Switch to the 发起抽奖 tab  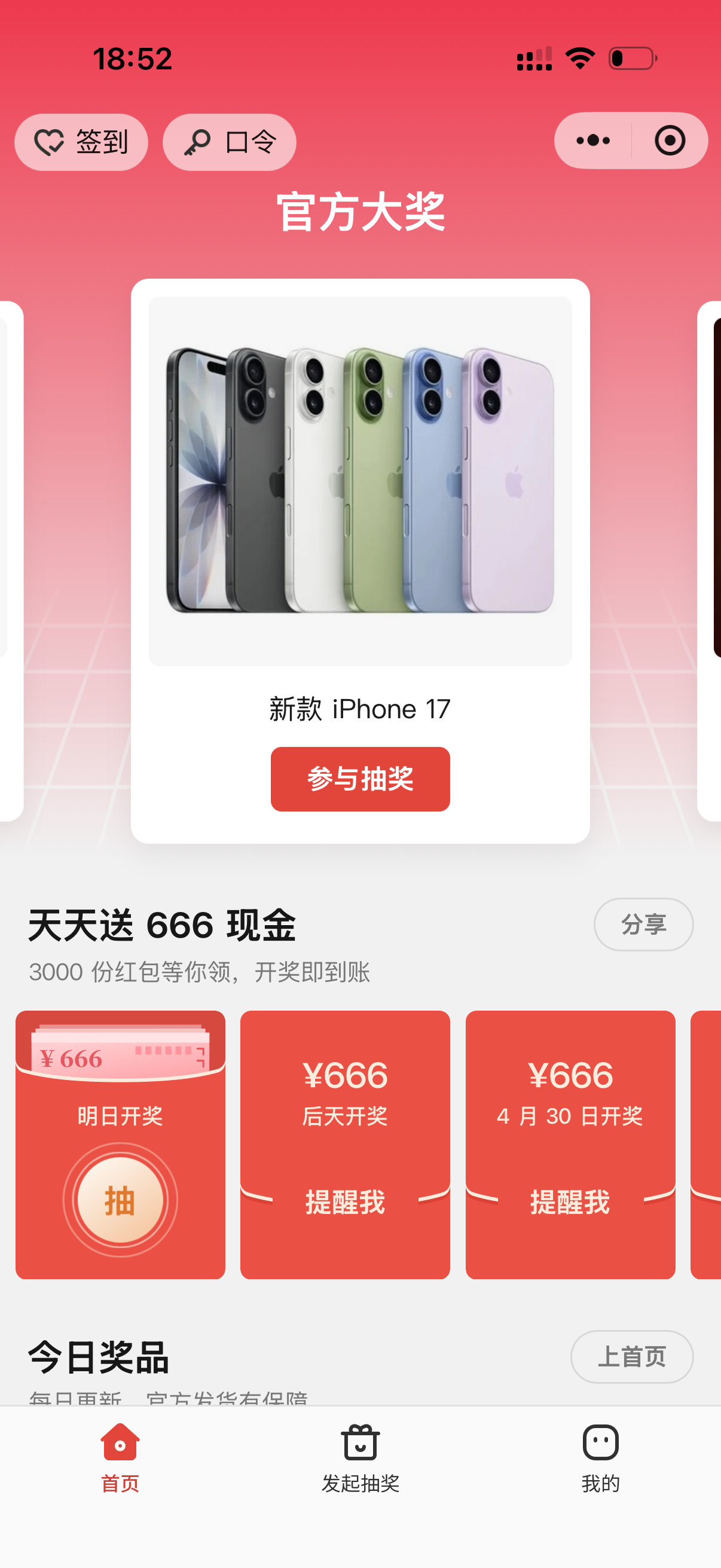360,1457
